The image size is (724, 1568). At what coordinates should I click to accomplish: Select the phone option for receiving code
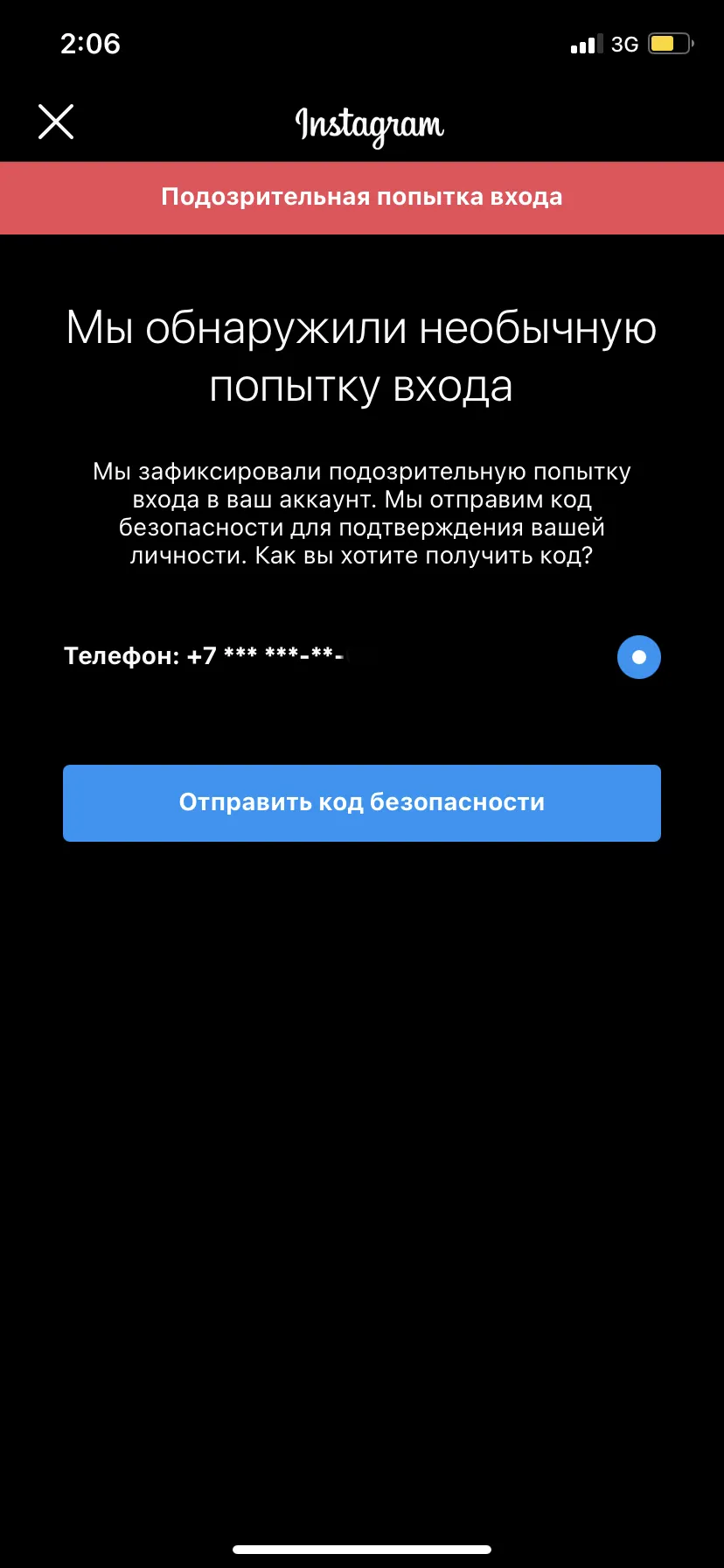coord(639,657)
